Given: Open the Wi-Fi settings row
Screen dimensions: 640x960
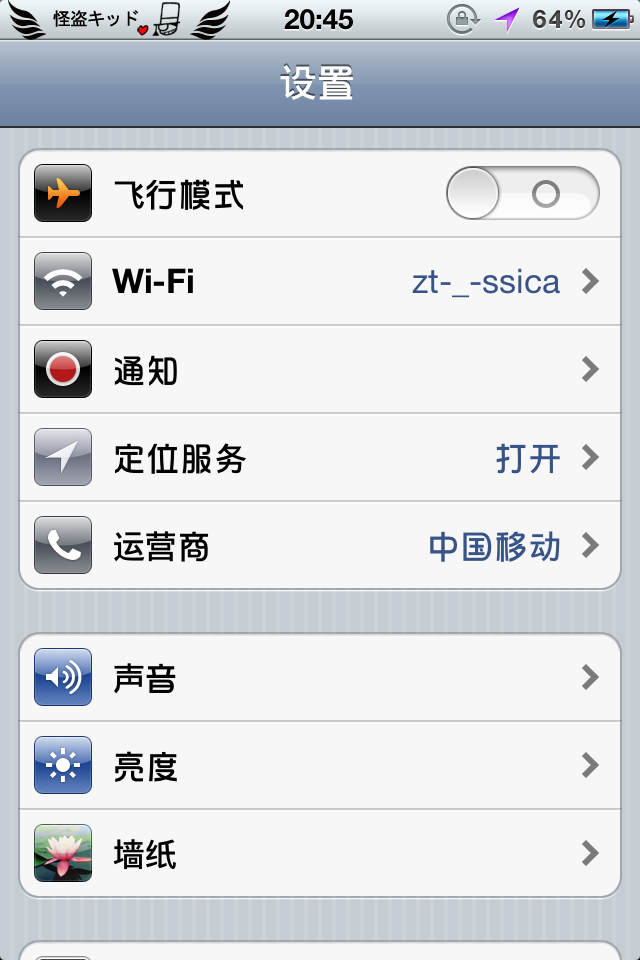Looking at the screenshot, I should pyautogui.click(x=320, y=282).
